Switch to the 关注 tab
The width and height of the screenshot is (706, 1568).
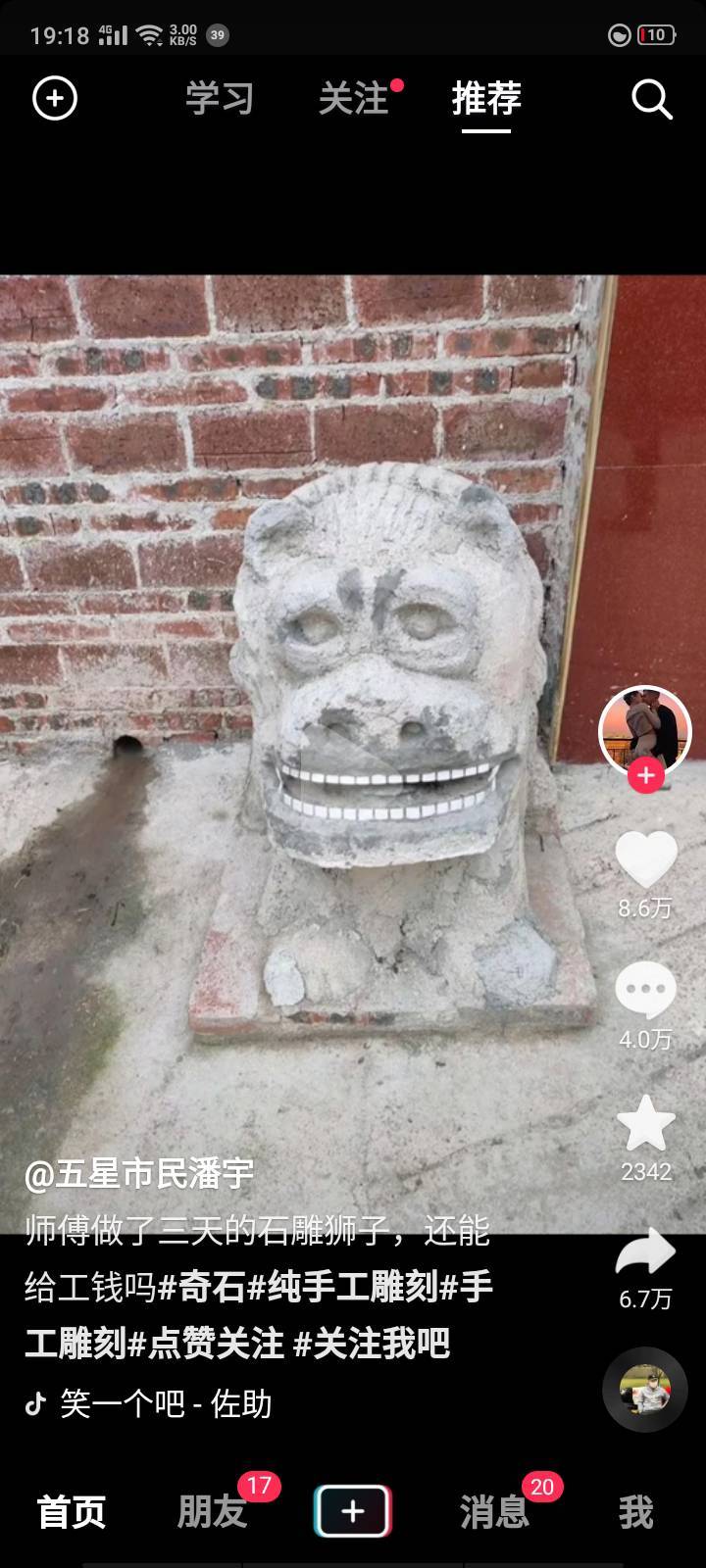(x=353, y=99)
